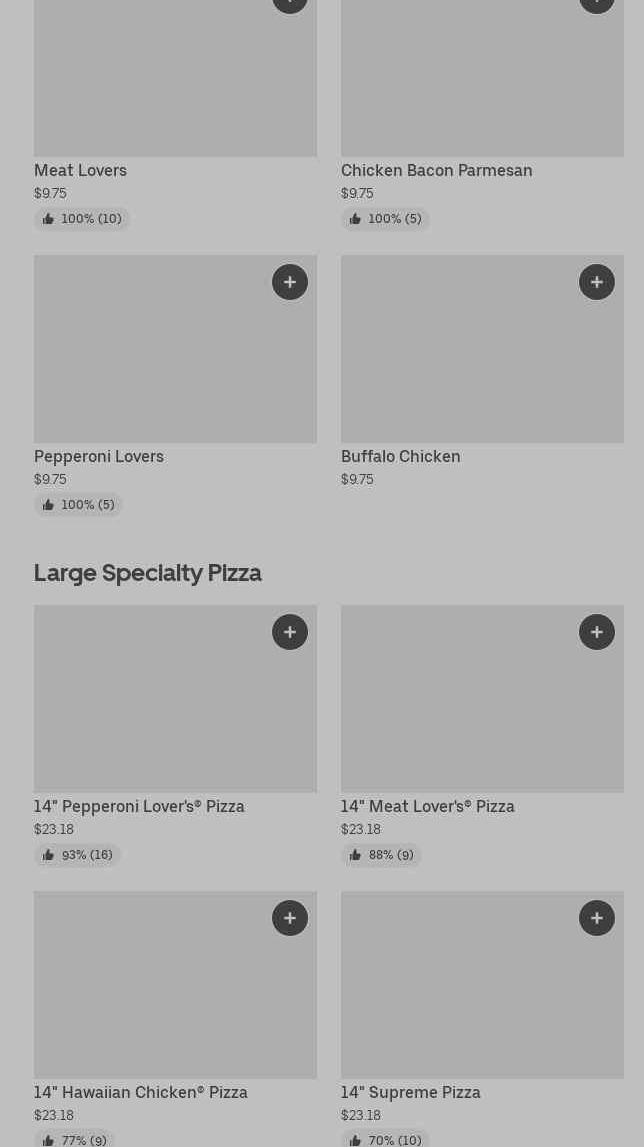
Task: Add 14" Supreme Pizza to cart
Action: pyautogui.click(x=597, y=918)
